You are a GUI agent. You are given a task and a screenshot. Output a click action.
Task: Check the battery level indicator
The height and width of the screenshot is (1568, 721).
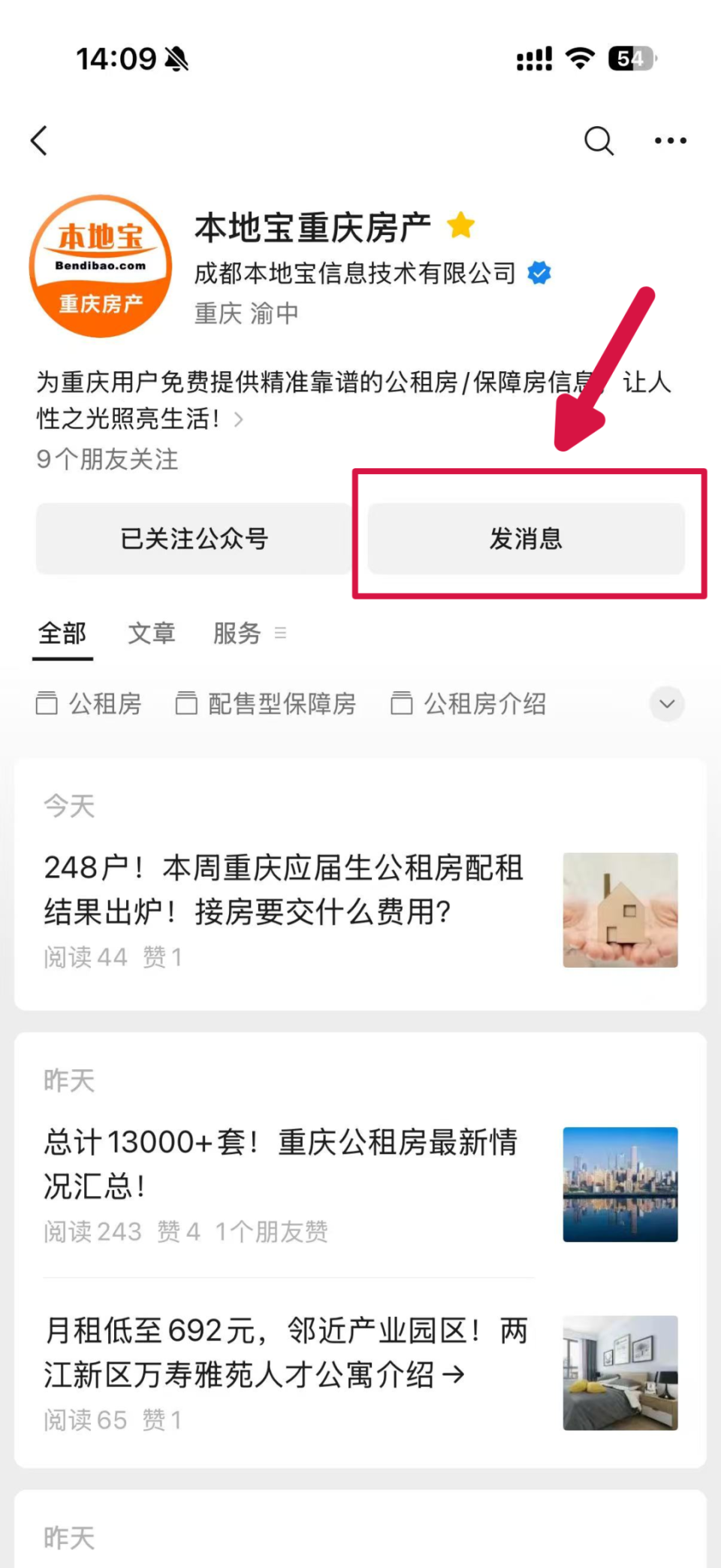pyautogui.click(x=629, y=58)
